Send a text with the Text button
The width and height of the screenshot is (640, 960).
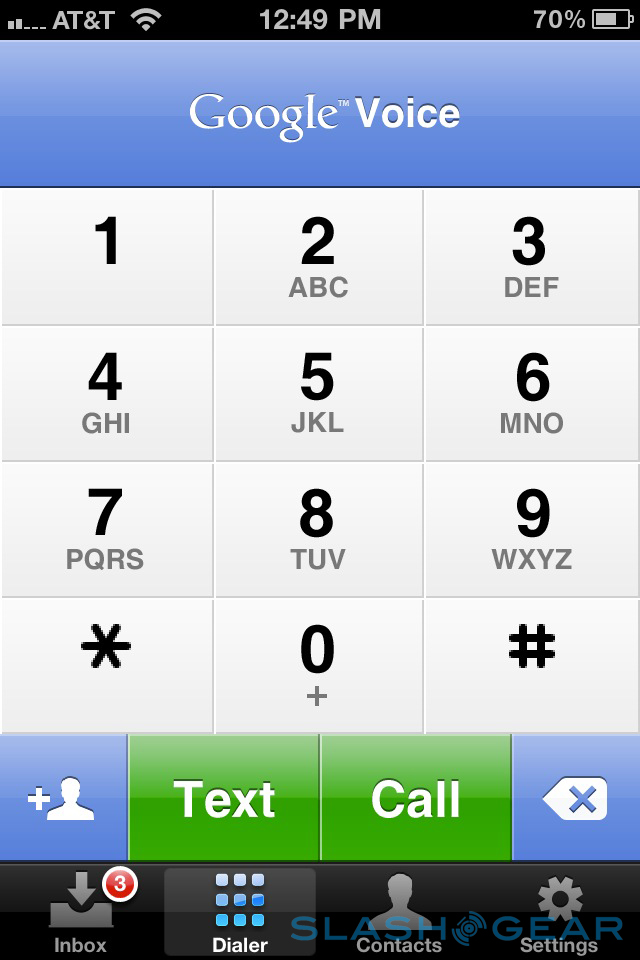pyautogui.click(x=224, y=798)
